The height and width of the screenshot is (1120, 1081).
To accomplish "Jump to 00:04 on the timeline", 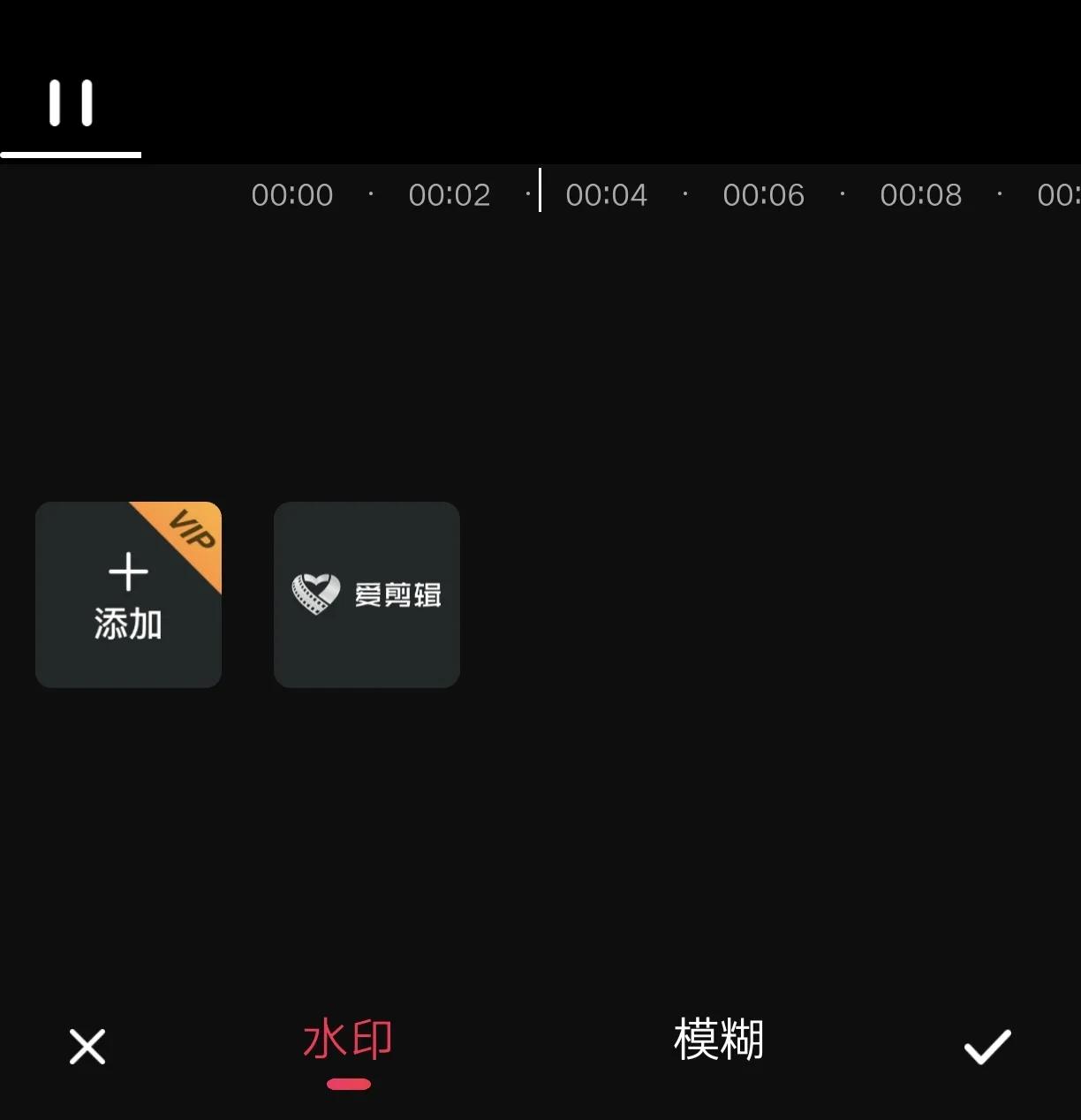I will [x=607, y=194].
